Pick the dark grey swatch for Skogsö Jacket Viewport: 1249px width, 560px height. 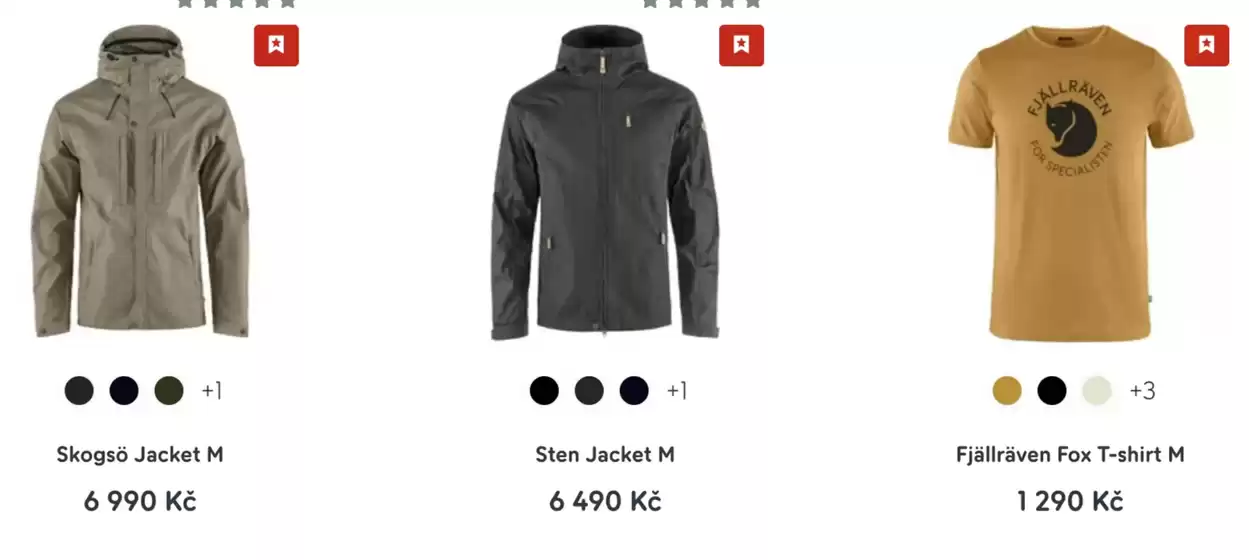coord(79,390)
